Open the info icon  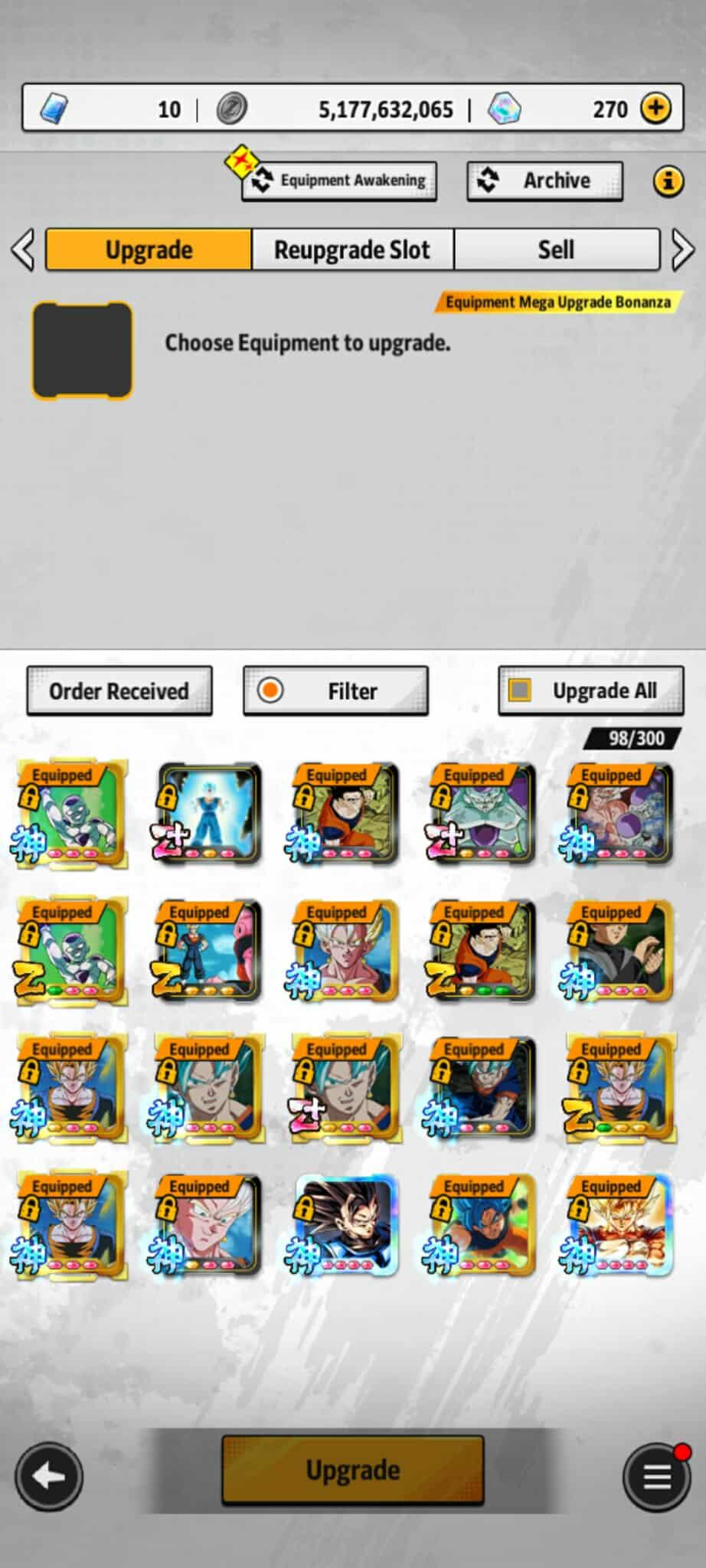[668, 181]
